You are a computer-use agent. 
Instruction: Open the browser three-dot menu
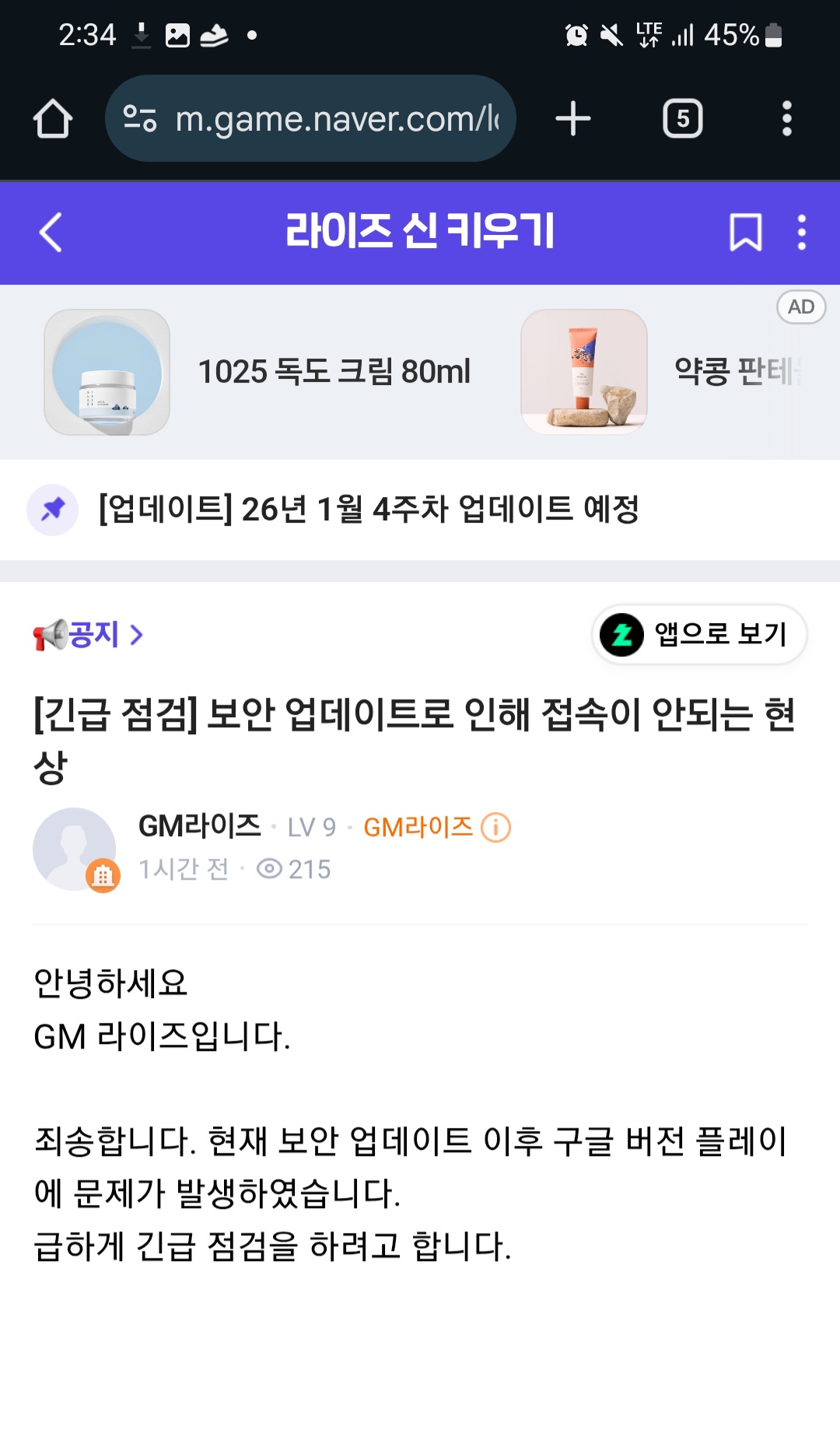(x=786, y=119)
